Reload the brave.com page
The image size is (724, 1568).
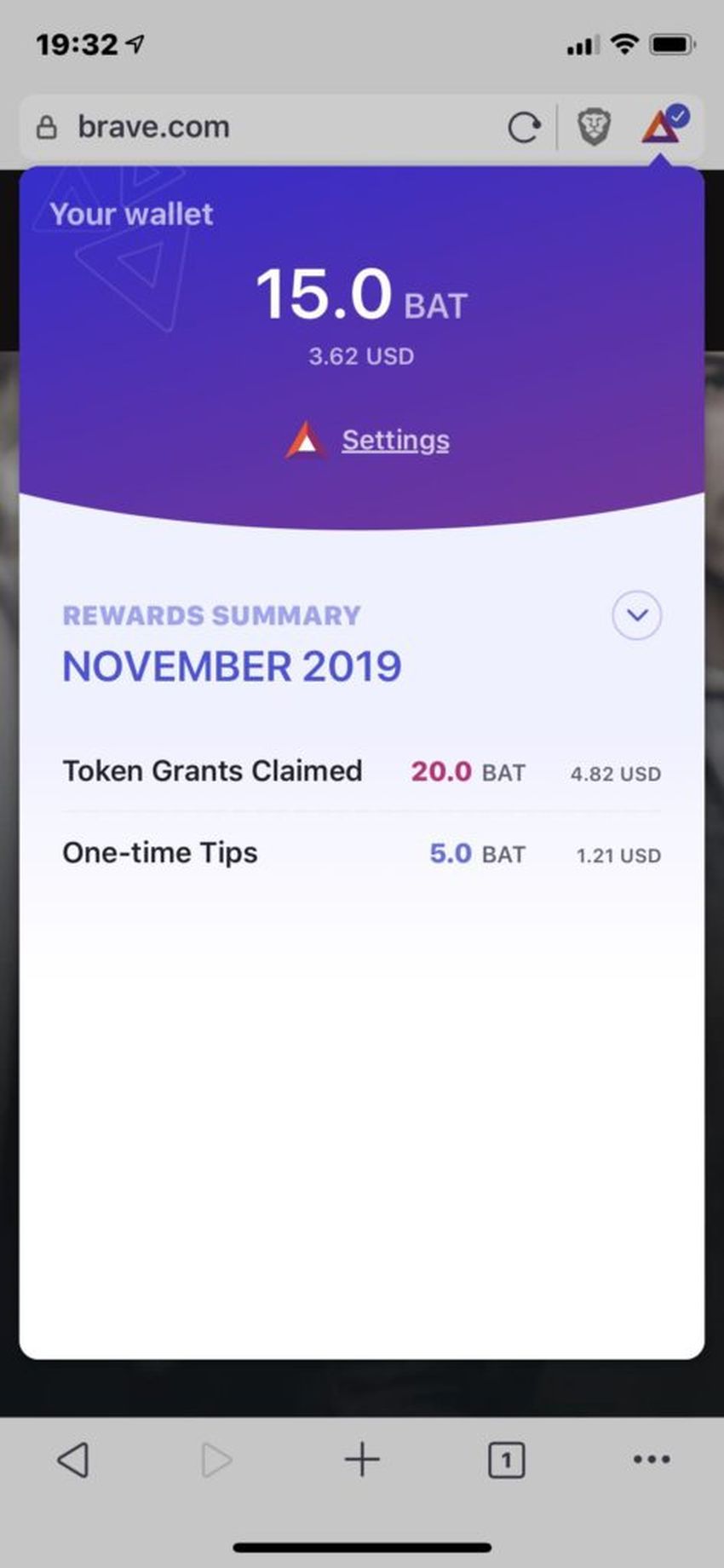[x=524, y=128]
